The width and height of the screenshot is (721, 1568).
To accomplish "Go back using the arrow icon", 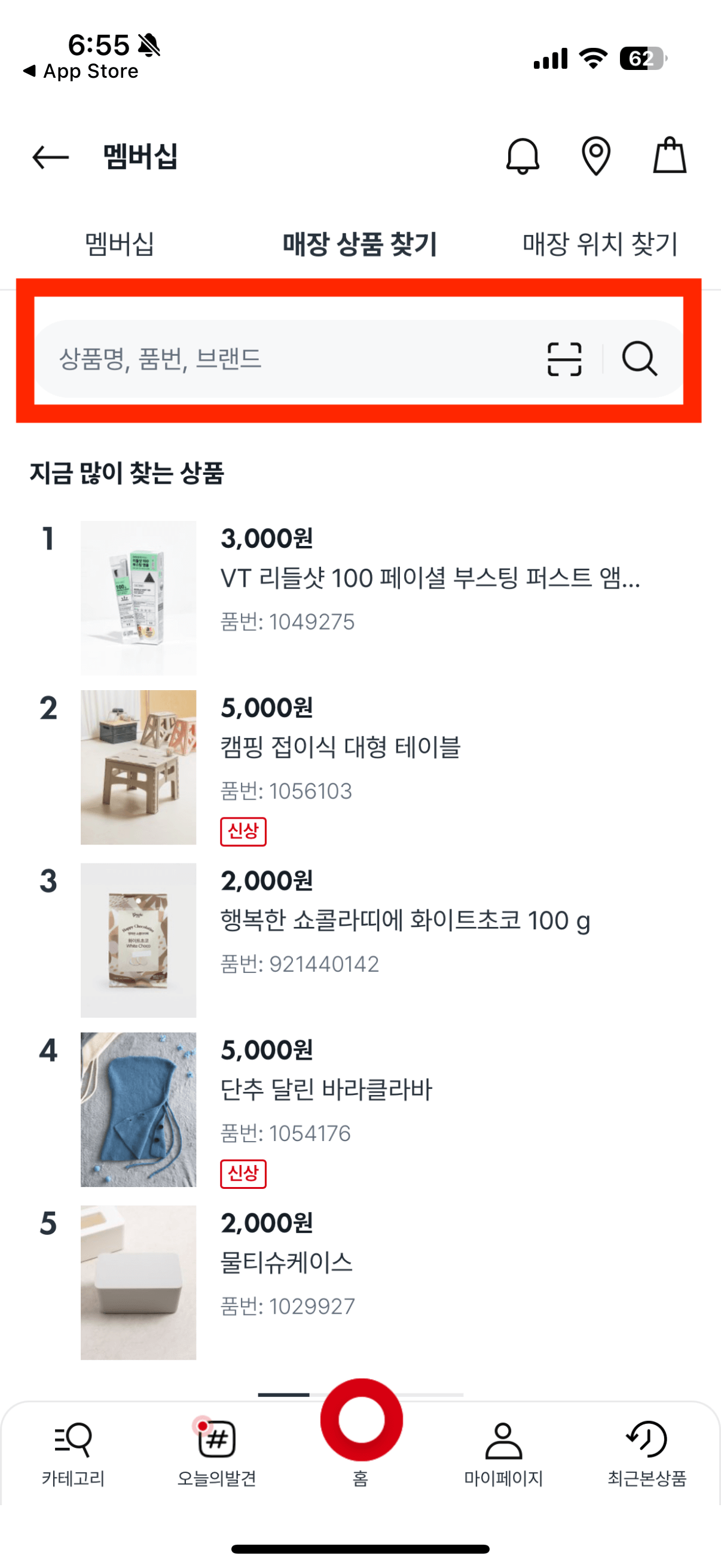I will [48, 157].
